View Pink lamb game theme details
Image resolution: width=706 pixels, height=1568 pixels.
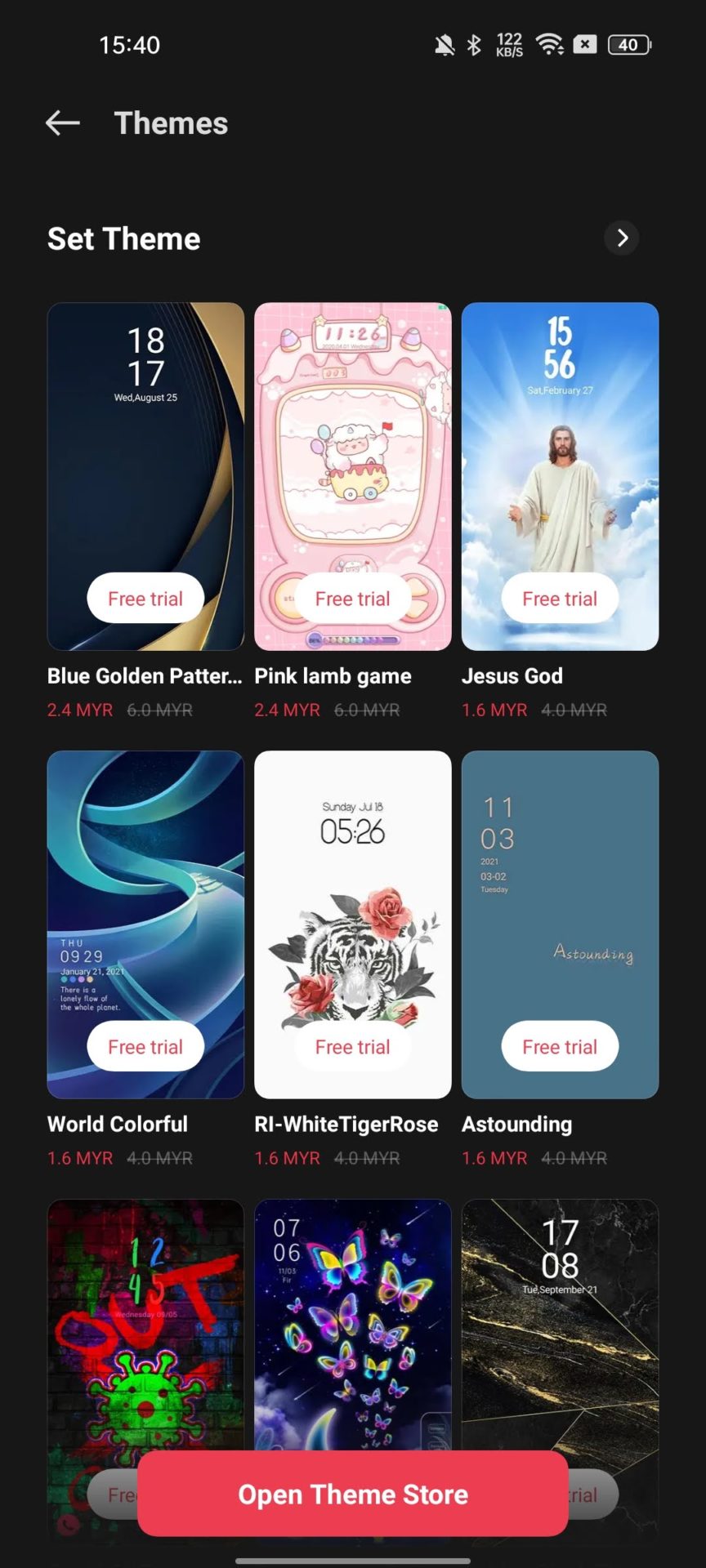[x=352, y=457]
